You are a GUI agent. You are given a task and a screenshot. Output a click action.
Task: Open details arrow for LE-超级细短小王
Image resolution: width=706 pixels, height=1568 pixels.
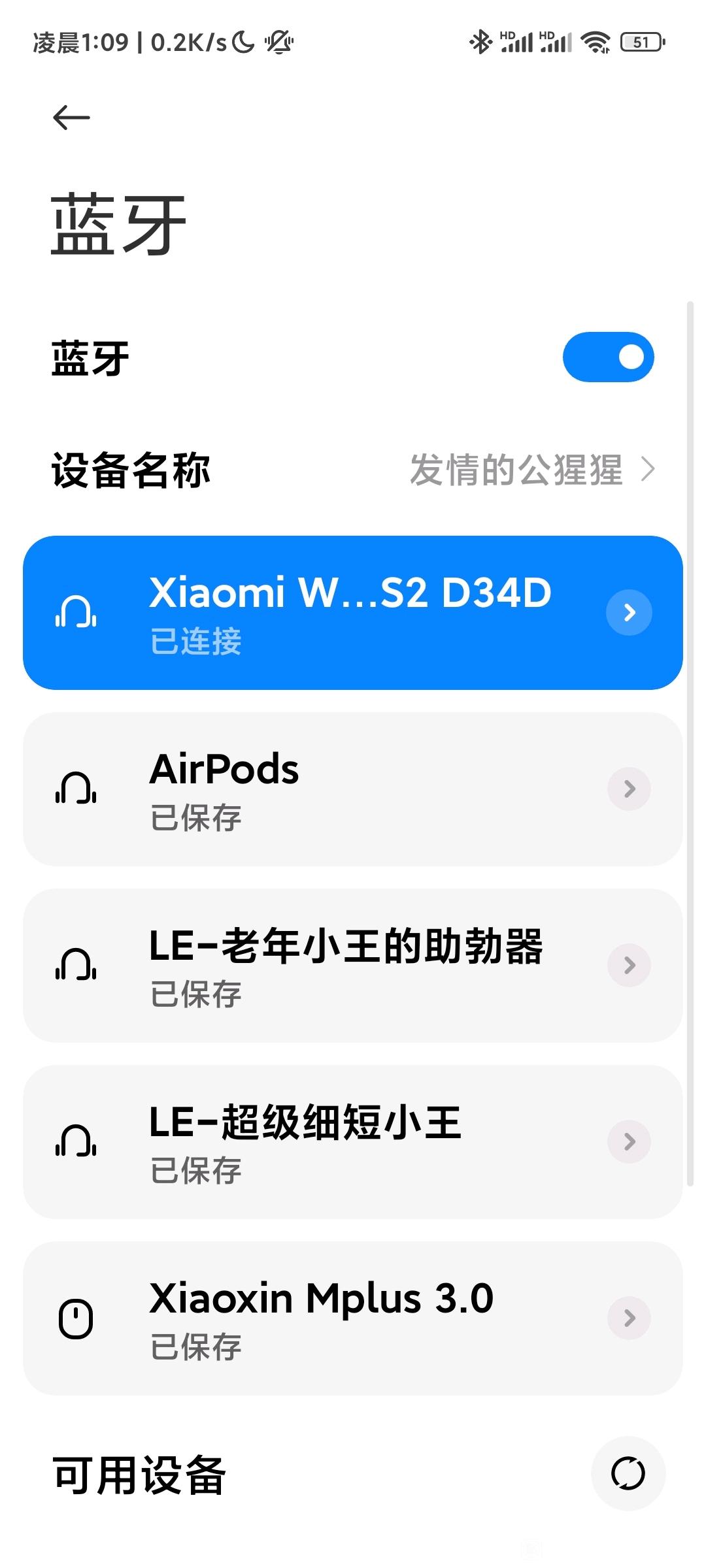[x=629, y=1141]
